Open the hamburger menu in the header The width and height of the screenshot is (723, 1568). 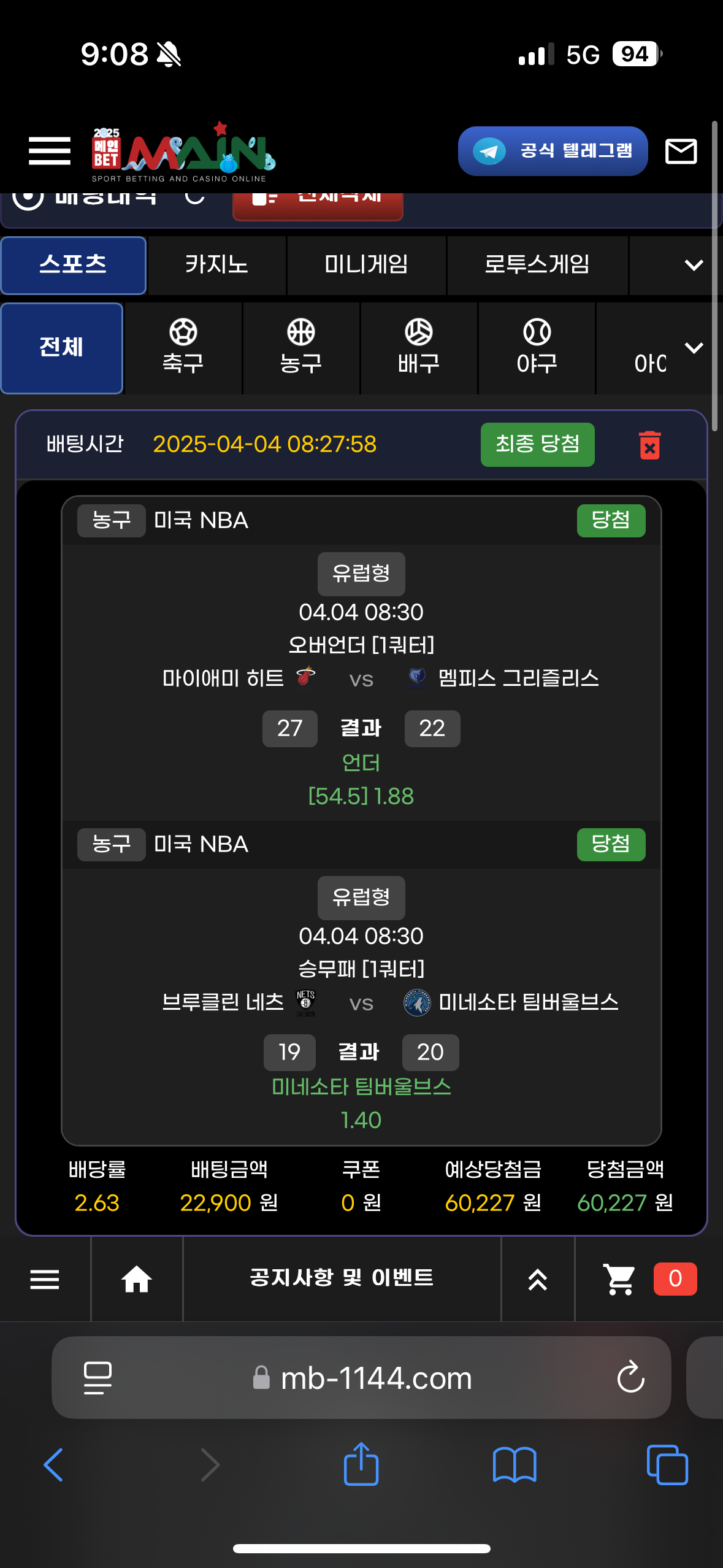click(49, 151)
